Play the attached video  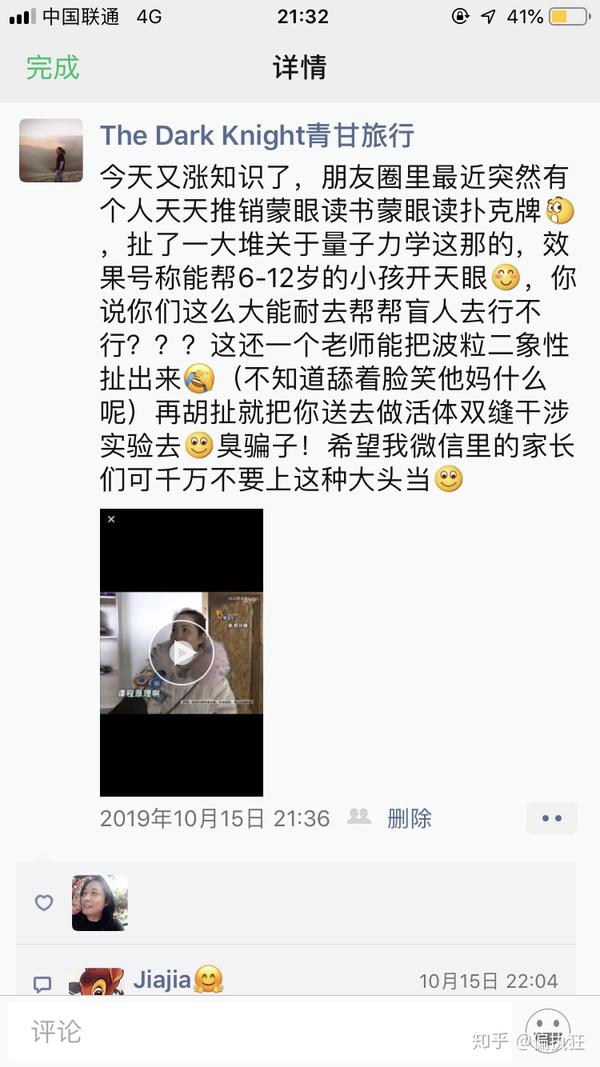[182, 653]
